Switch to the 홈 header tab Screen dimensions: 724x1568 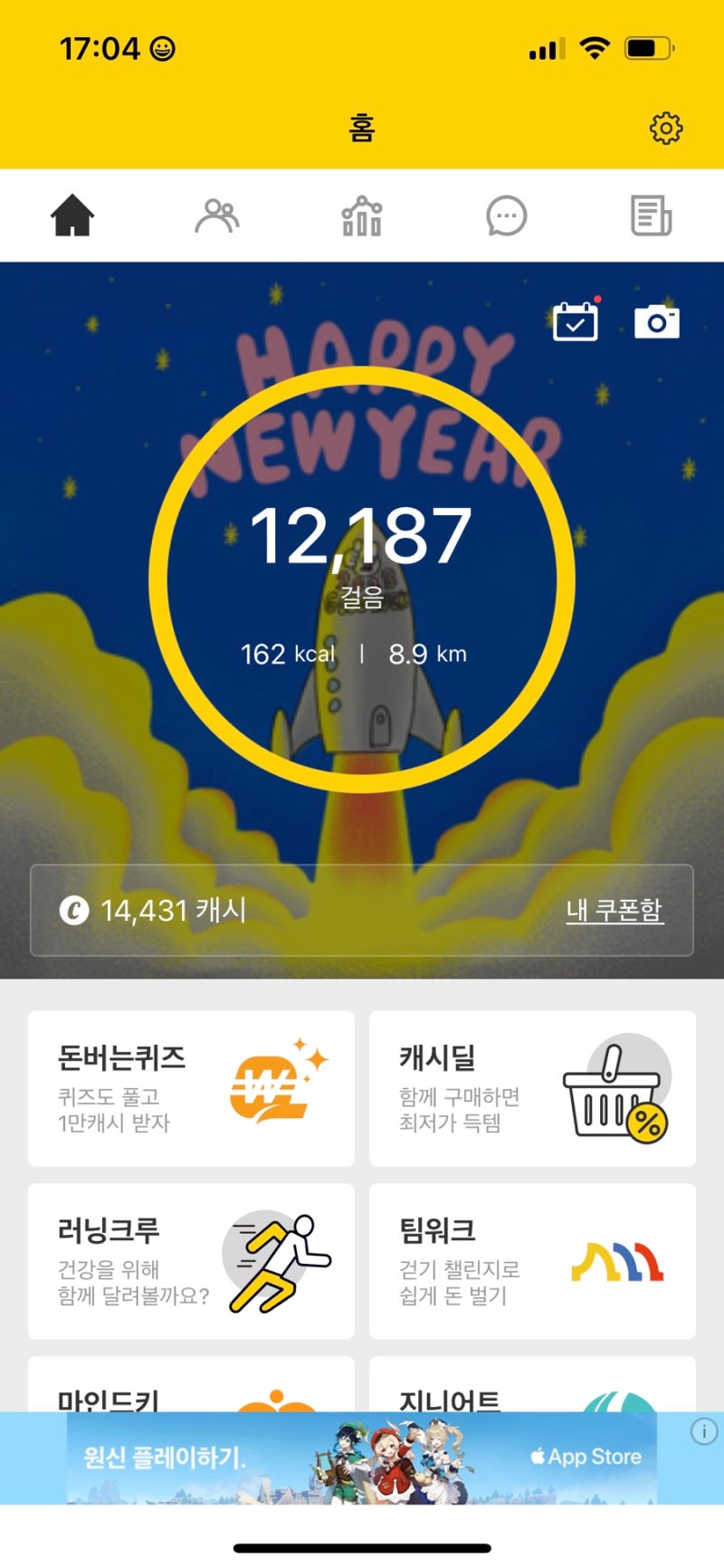pyautogui.click(x=361, y=128)
